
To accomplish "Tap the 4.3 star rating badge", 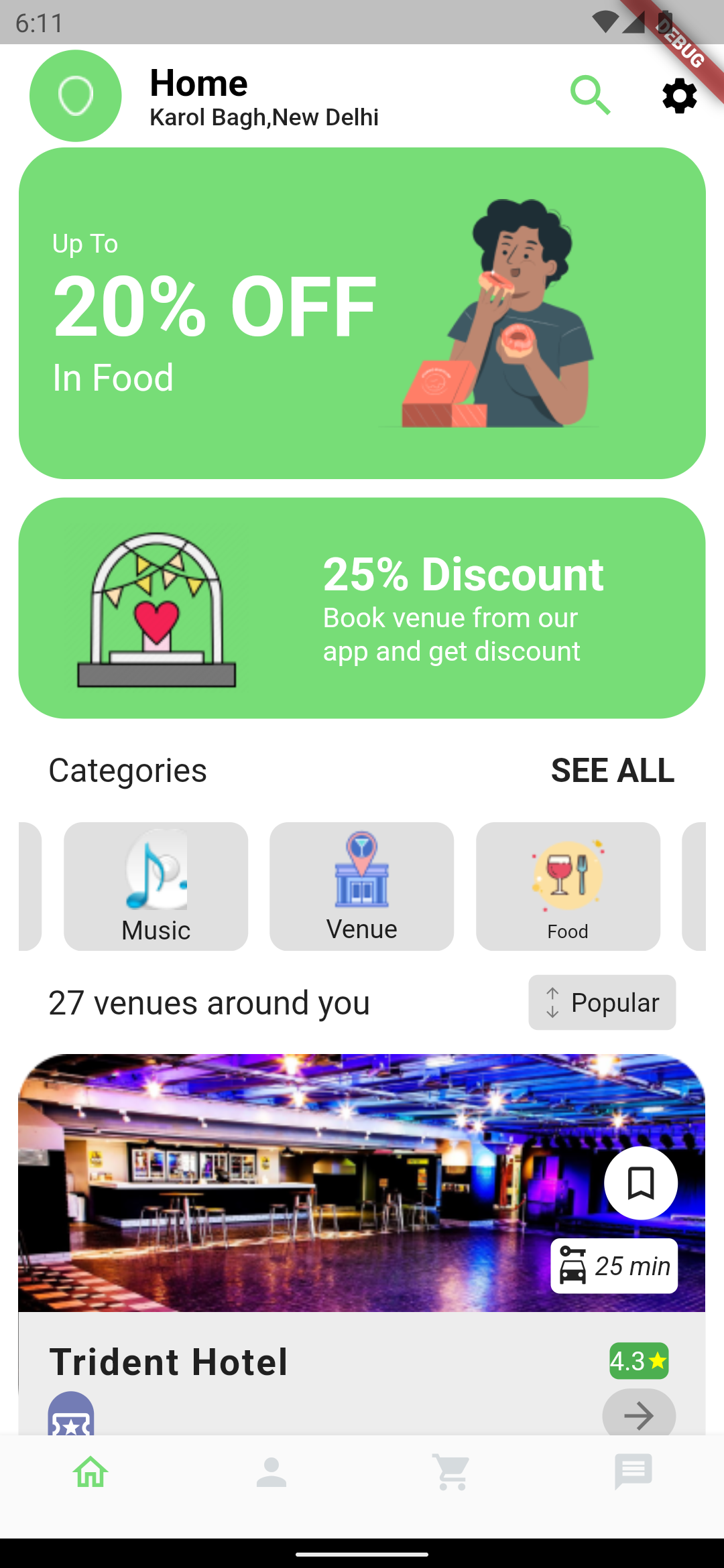I will [x=640, y=1362].
